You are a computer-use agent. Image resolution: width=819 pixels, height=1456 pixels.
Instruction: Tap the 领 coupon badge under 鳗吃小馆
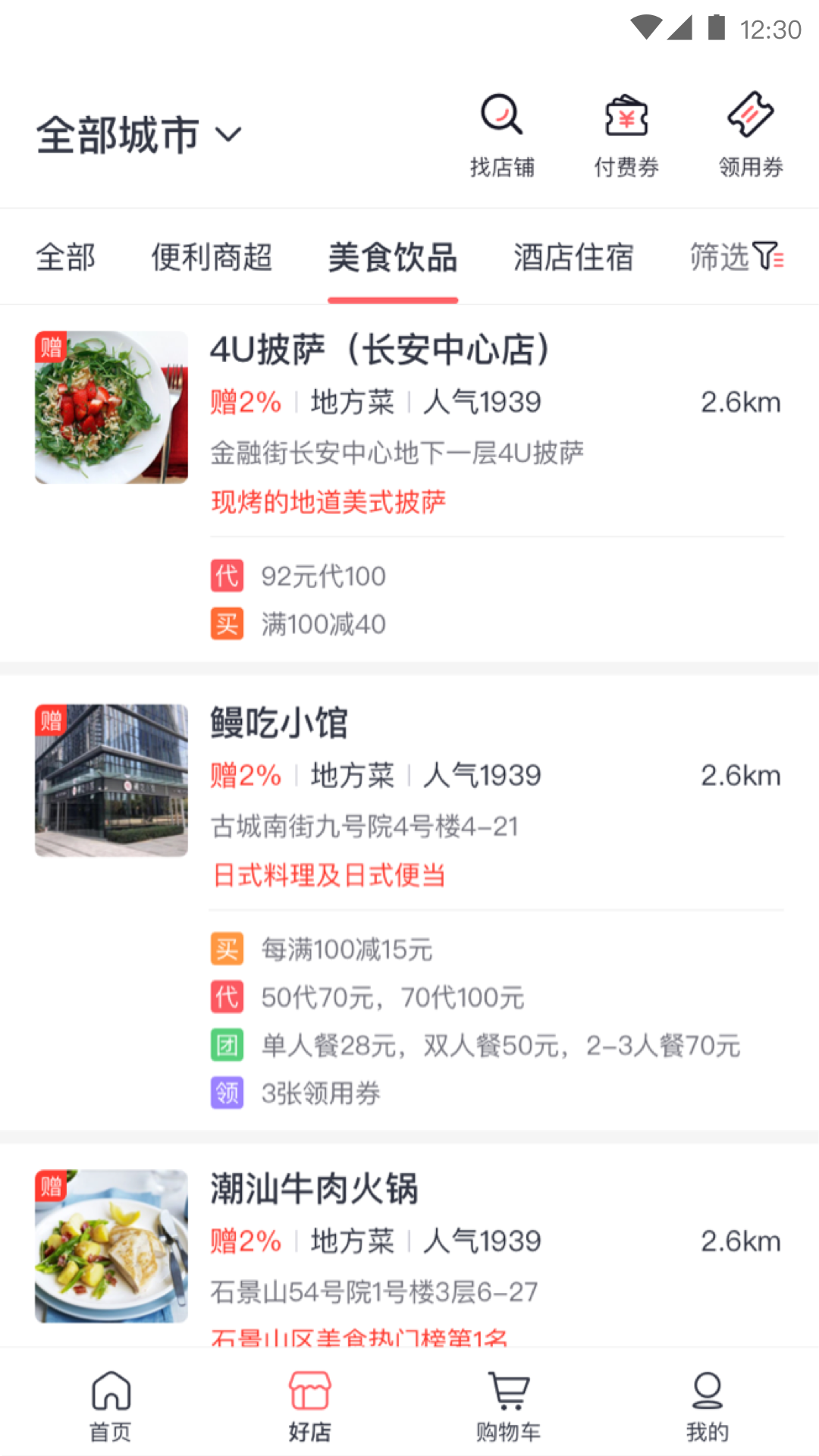point(227,1093)
